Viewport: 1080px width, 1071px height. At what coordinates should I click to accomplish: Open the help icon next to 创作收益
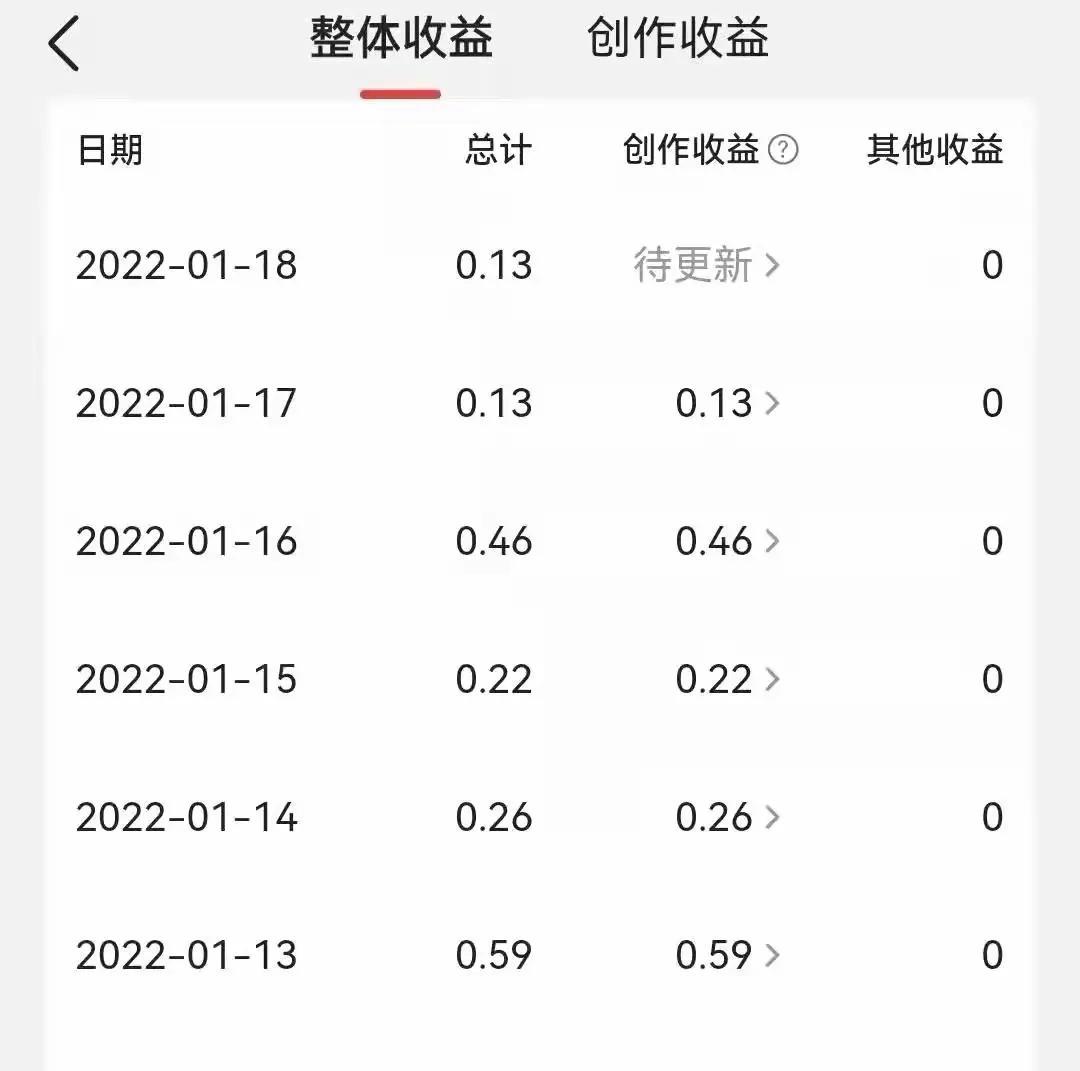783,151
